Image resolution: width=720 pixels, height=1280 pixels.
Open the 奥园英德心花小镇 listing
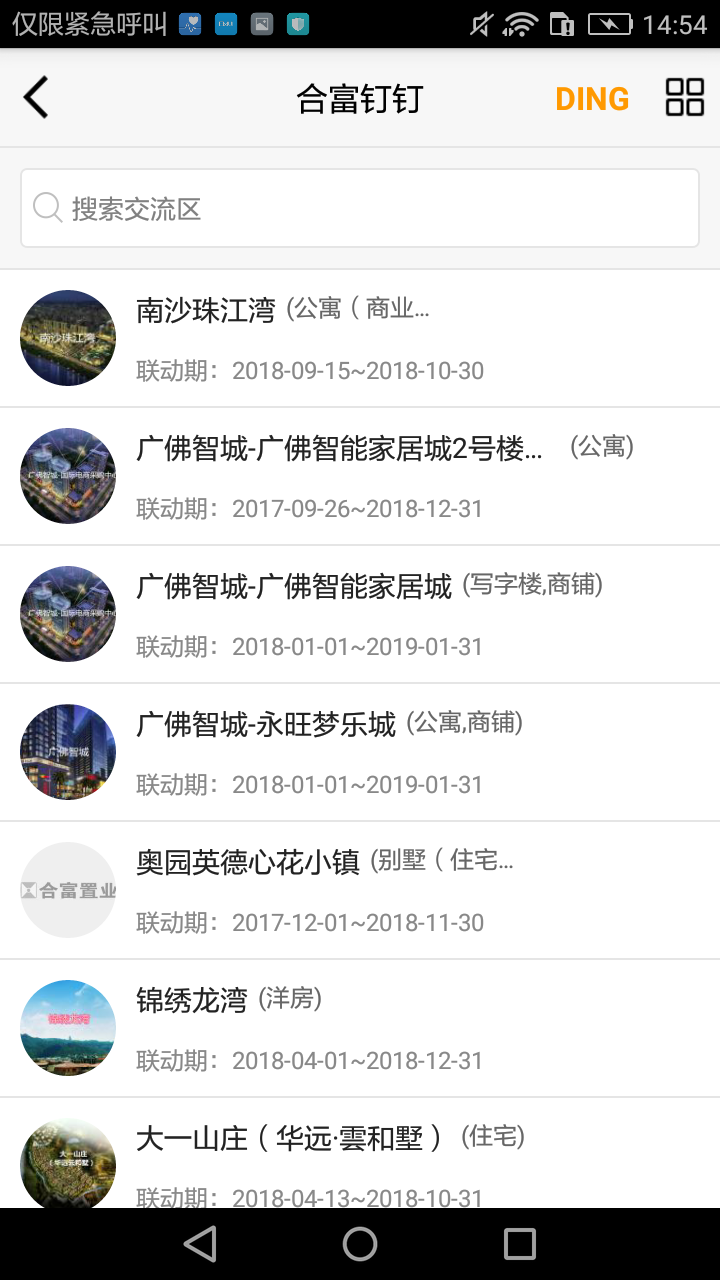(360, 891)
